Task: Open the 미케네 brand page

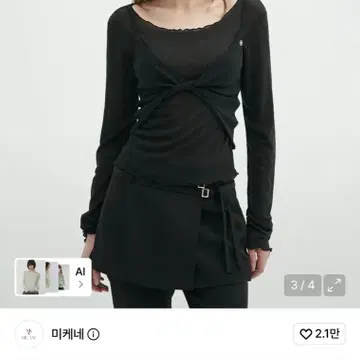Action: coord(67,334)
